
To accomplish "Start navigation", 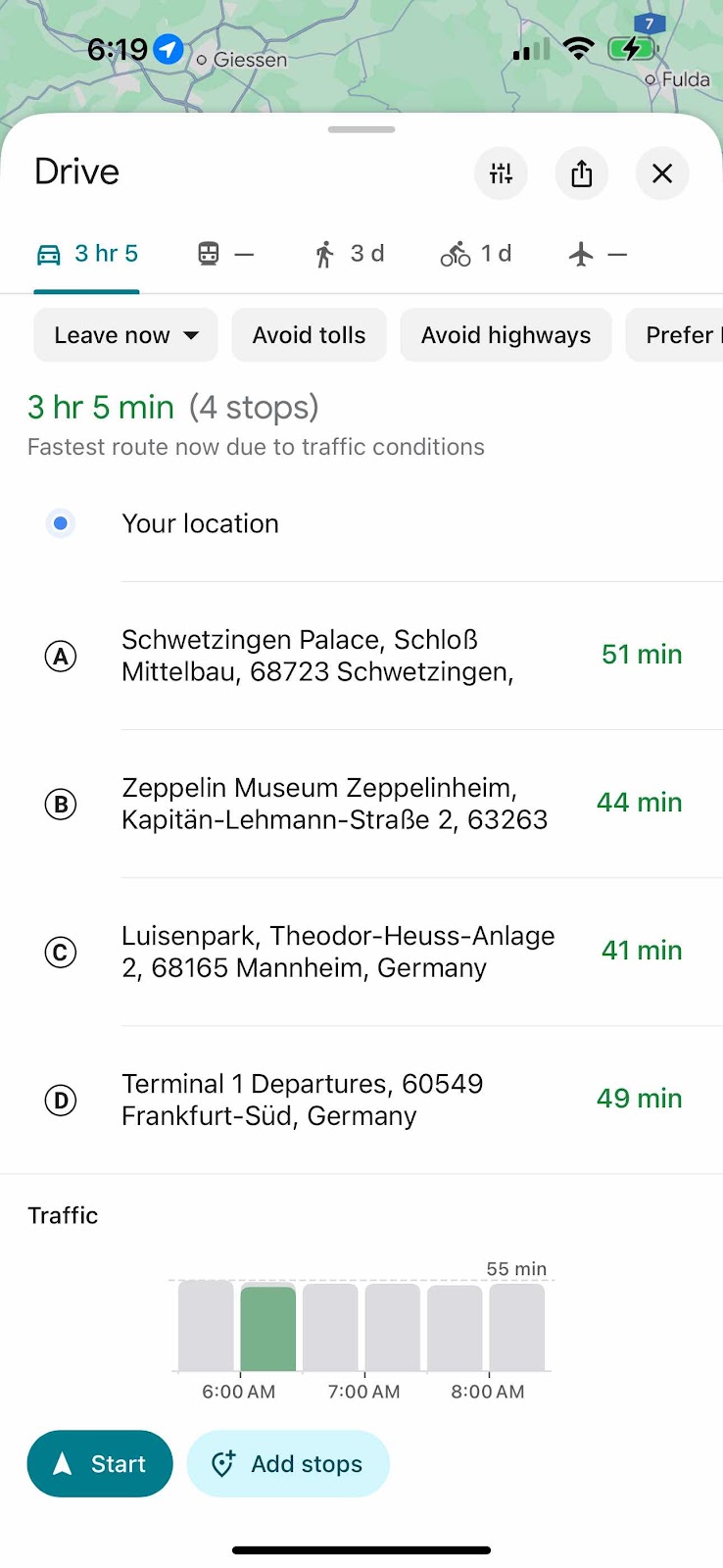I will [100, 1463].
